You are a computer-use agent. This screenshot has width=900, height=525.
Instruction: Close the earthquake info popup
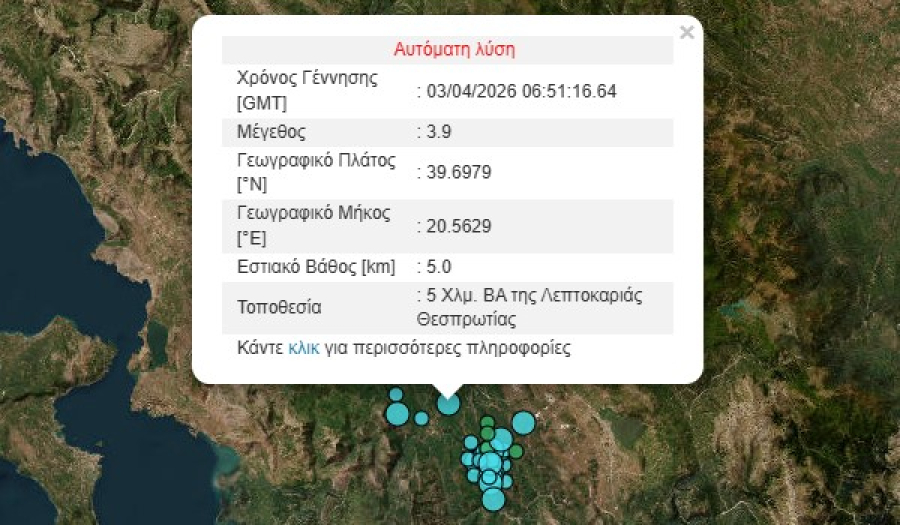686,33
